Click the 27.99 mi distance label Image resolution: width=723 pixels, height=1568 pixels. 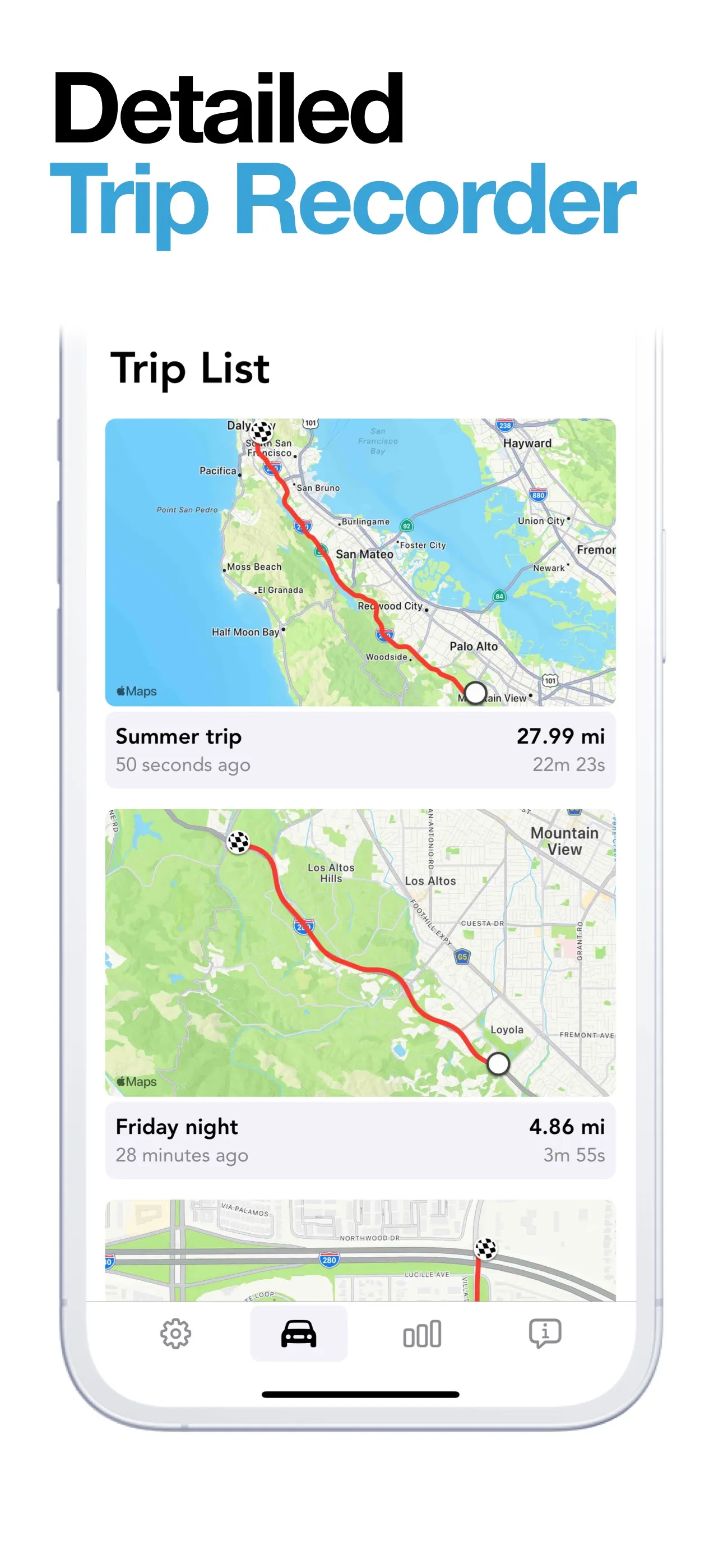560,736
